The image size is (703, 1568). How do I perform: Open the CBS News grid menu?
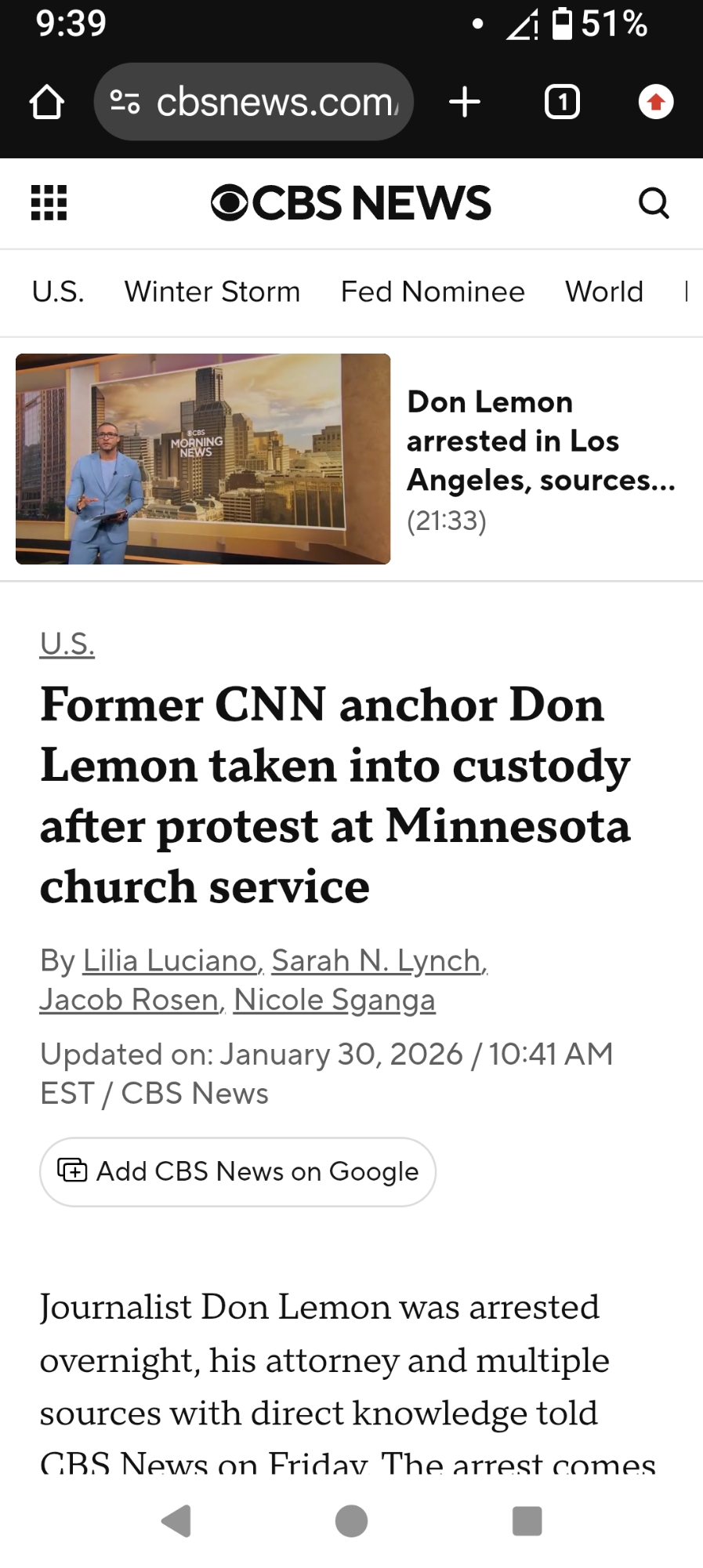(x=49, y=203)
